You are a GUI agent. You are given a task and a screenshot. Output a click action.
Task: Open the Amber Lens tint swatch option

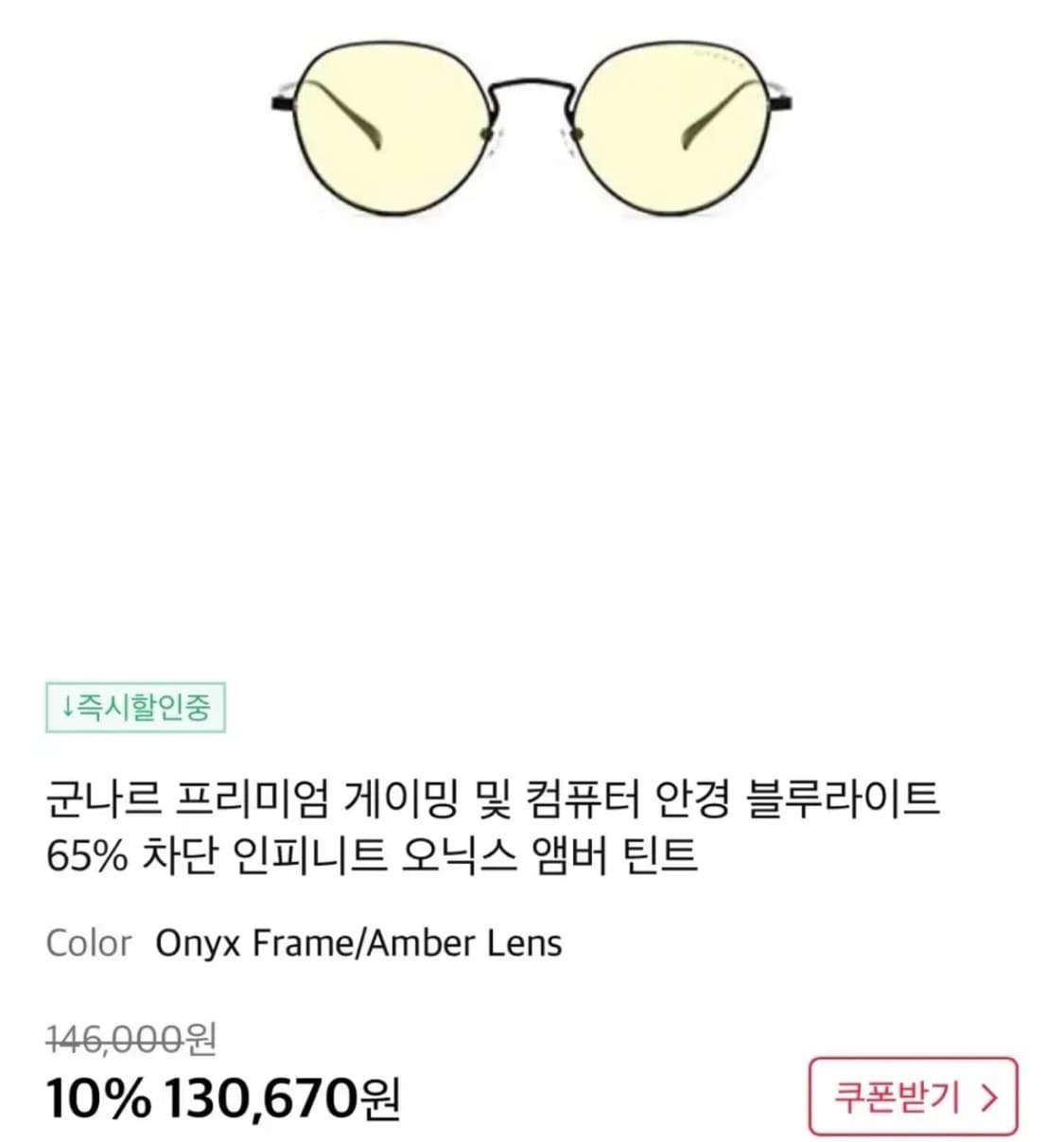click(x=454, y=942)
